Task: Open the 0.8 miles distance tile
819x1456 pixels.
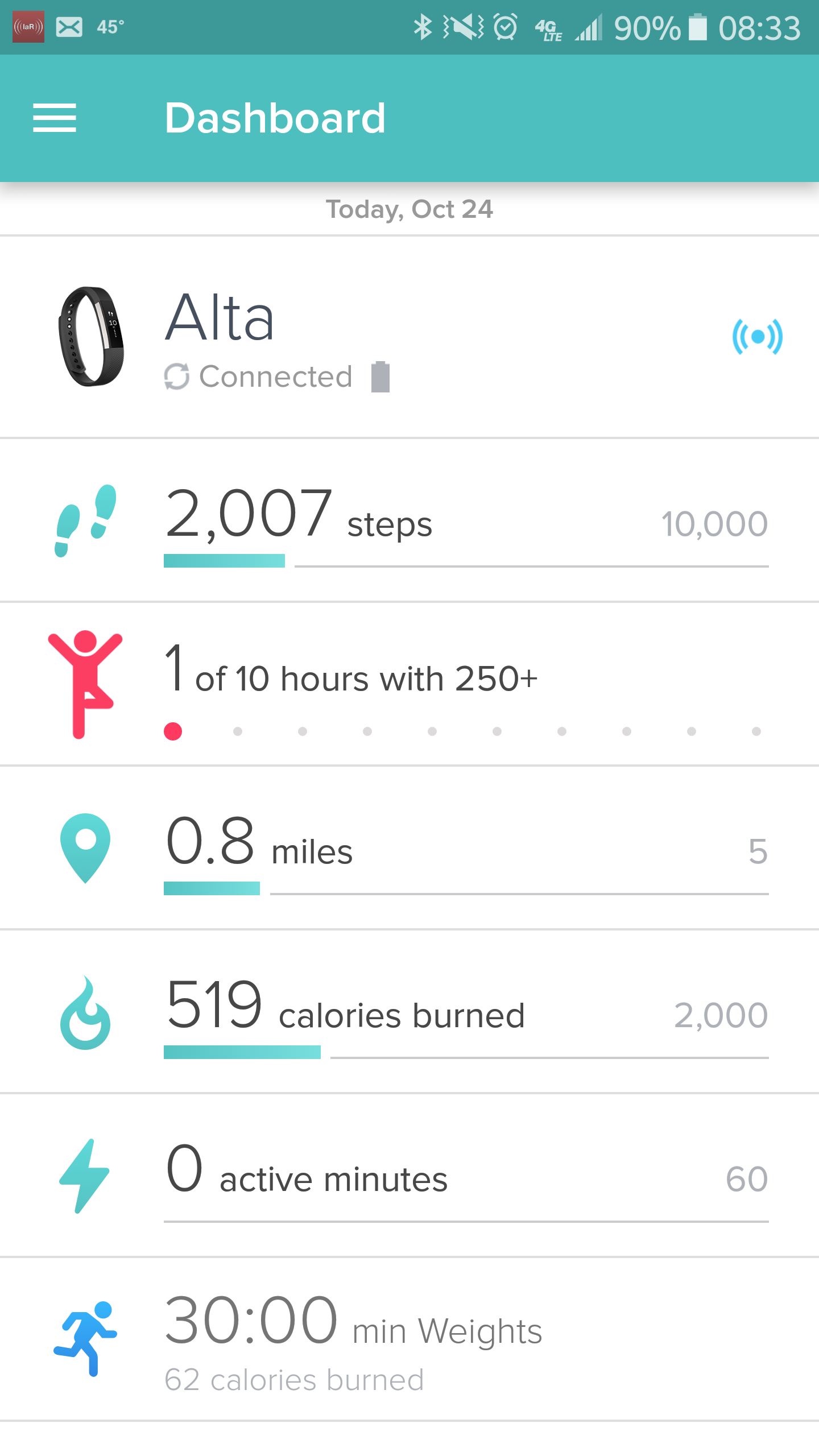Action: [409, 847]
